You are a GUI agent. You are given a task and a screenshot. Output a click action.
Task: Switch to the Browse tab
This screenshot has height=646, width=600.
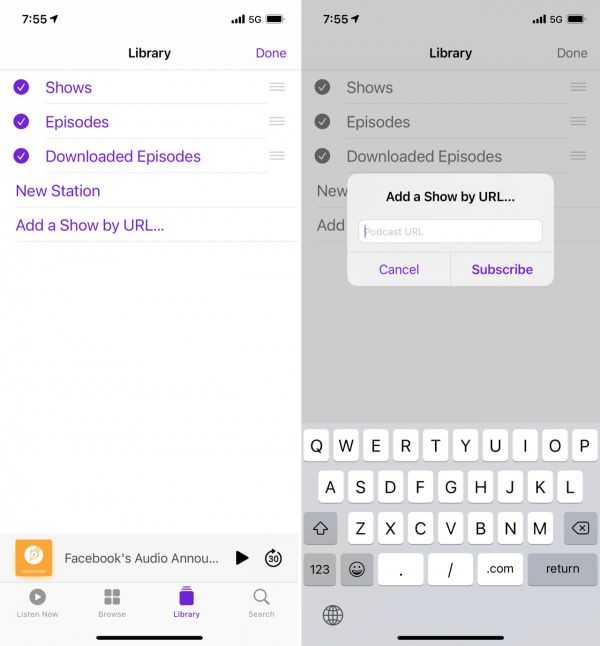(112, 603)
